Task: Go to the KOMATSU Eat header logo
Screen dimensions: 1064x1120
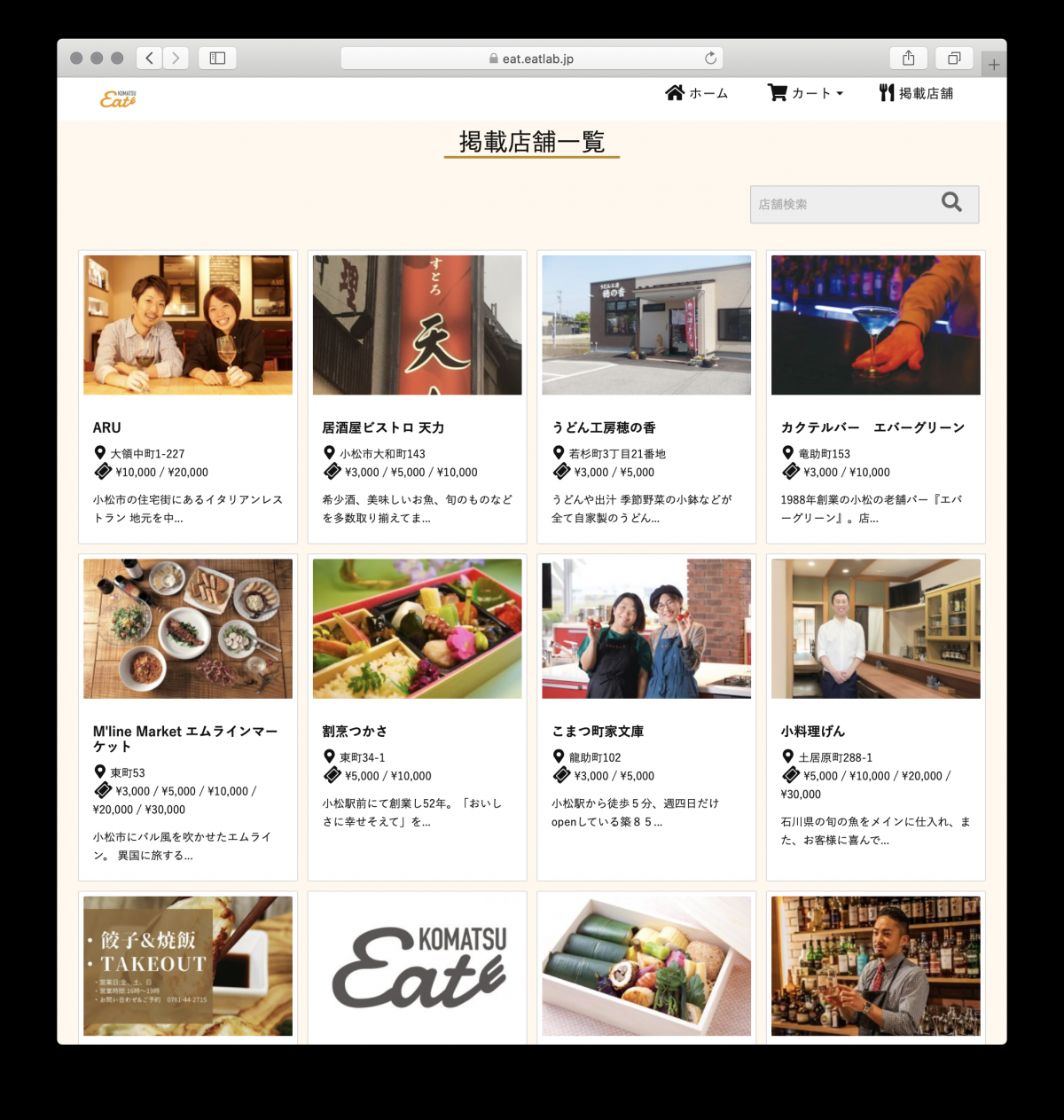Action: coord(118,98)
